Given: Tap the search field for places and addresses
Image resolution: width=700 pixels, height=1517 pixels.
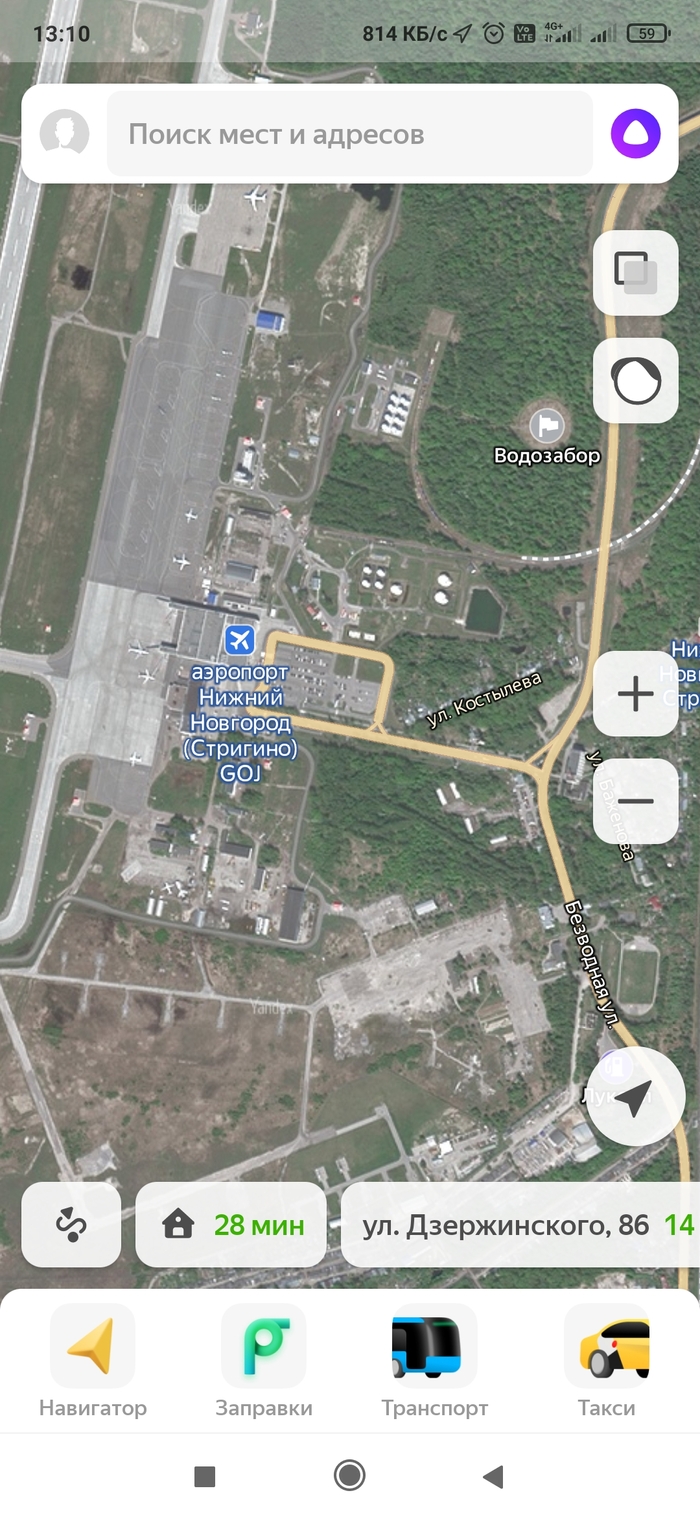Looking at the screenshot, I should tap(350, 134).
